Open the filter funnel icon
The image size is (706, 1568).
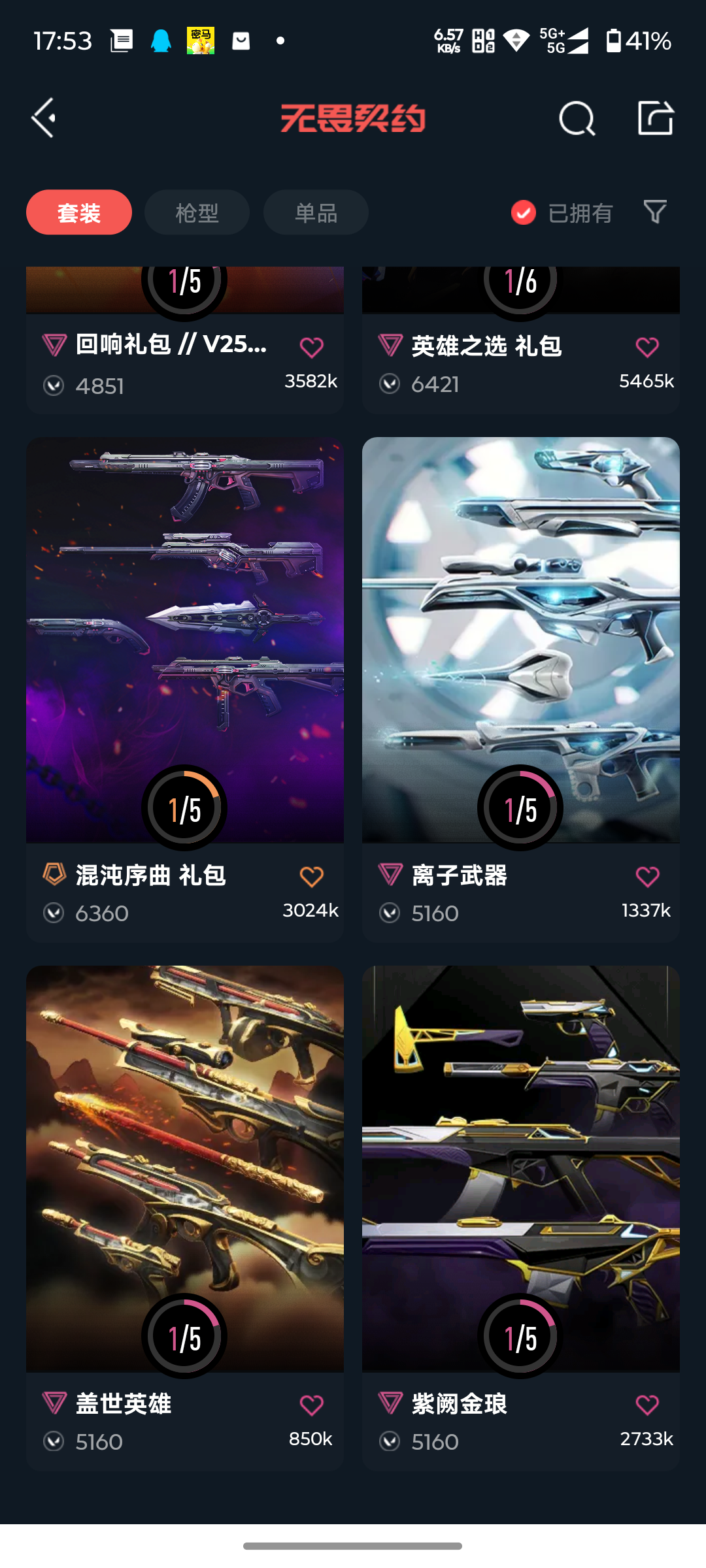tap(655, 212)
